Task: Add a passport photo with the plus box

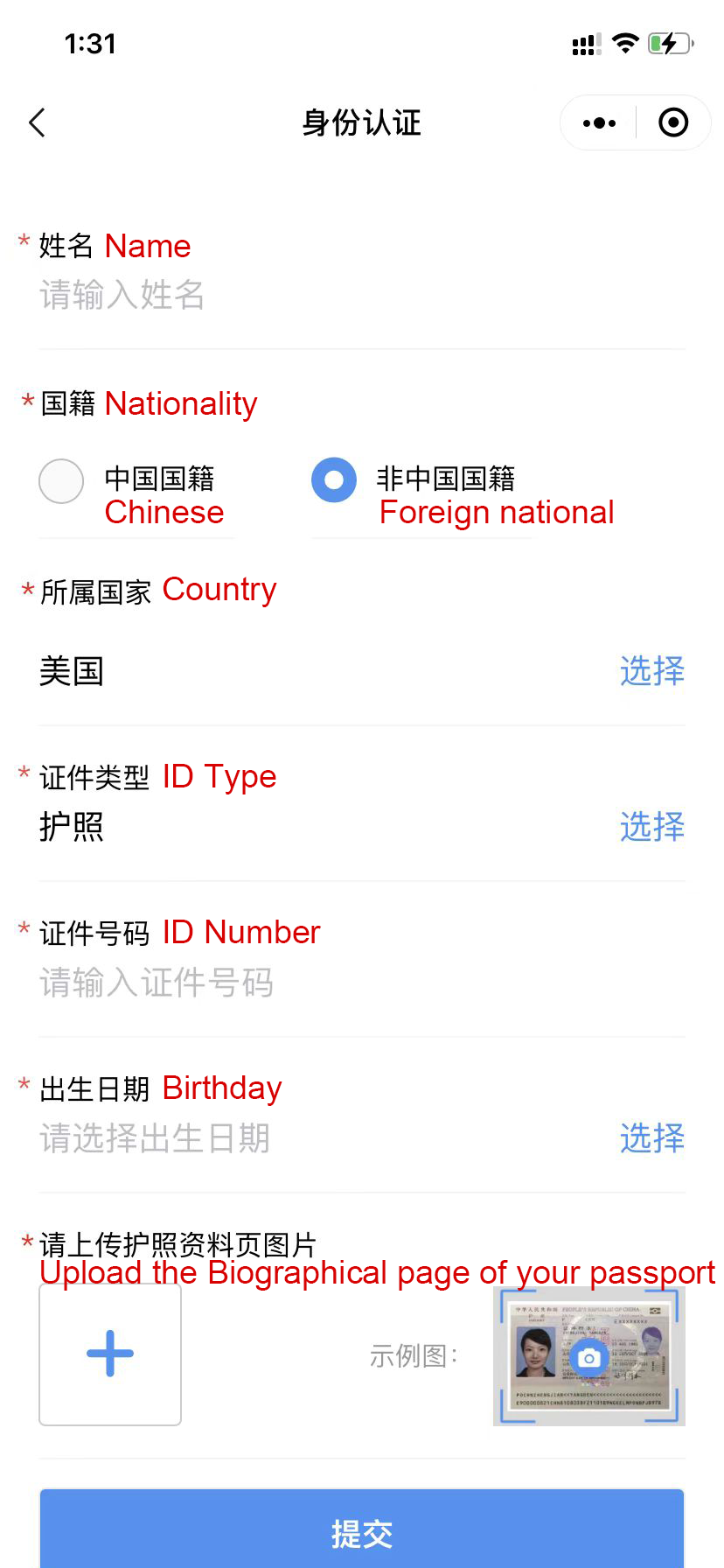Action: pos(110,1354)
